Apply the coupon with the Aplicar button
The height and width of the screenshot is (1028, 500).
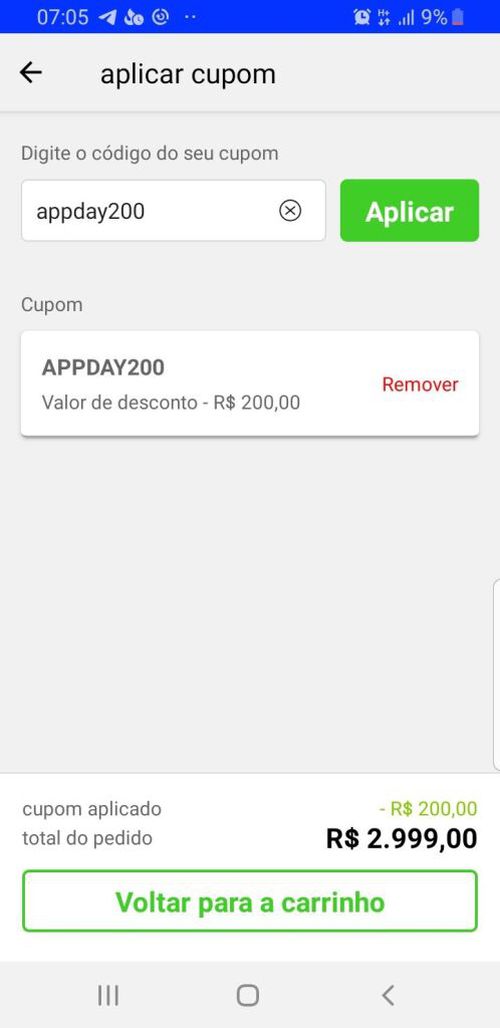410,210
